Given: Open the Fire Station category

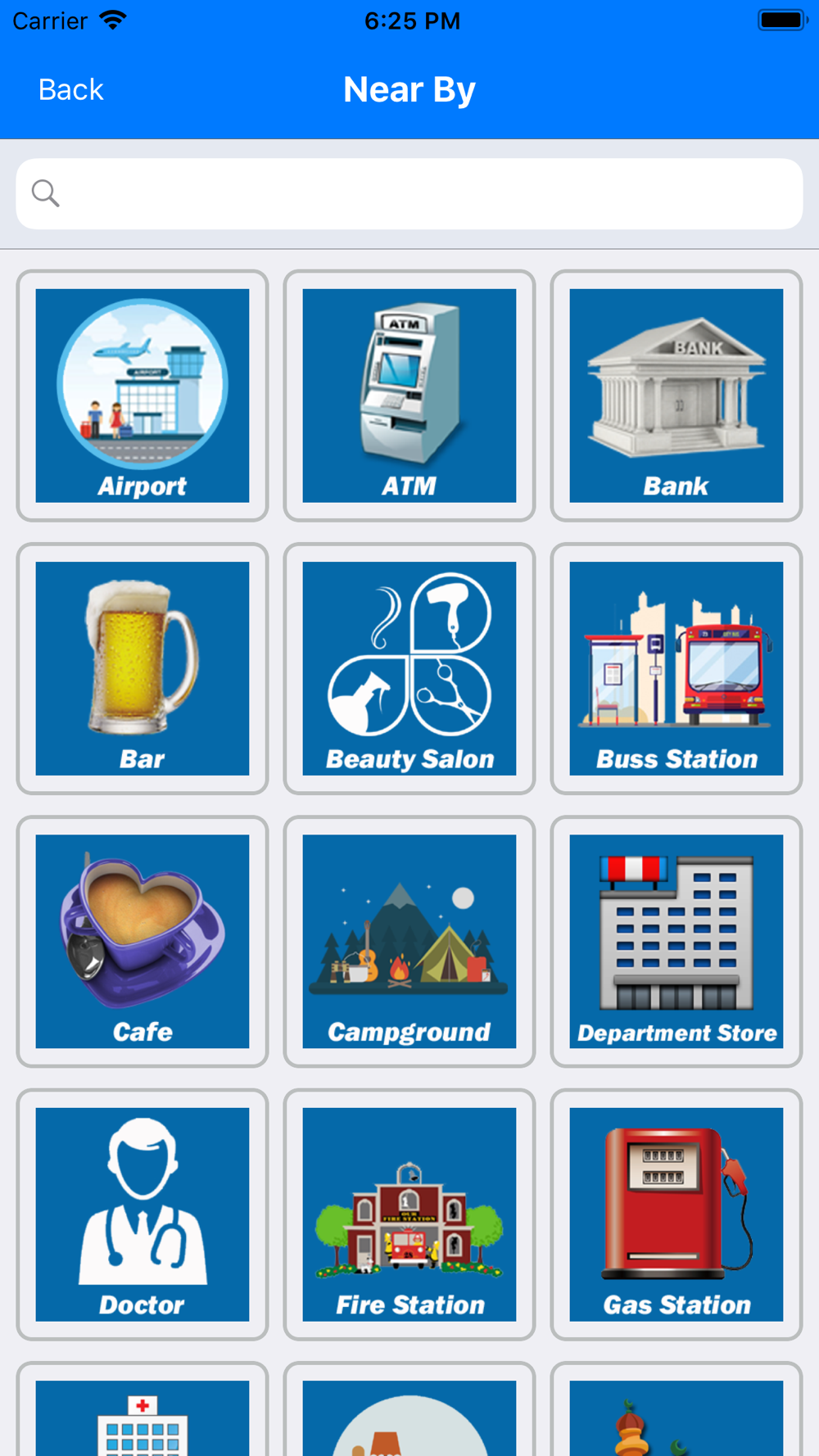Looking at the screenshot, I should pyautogui.click(x=409, y=1214).
